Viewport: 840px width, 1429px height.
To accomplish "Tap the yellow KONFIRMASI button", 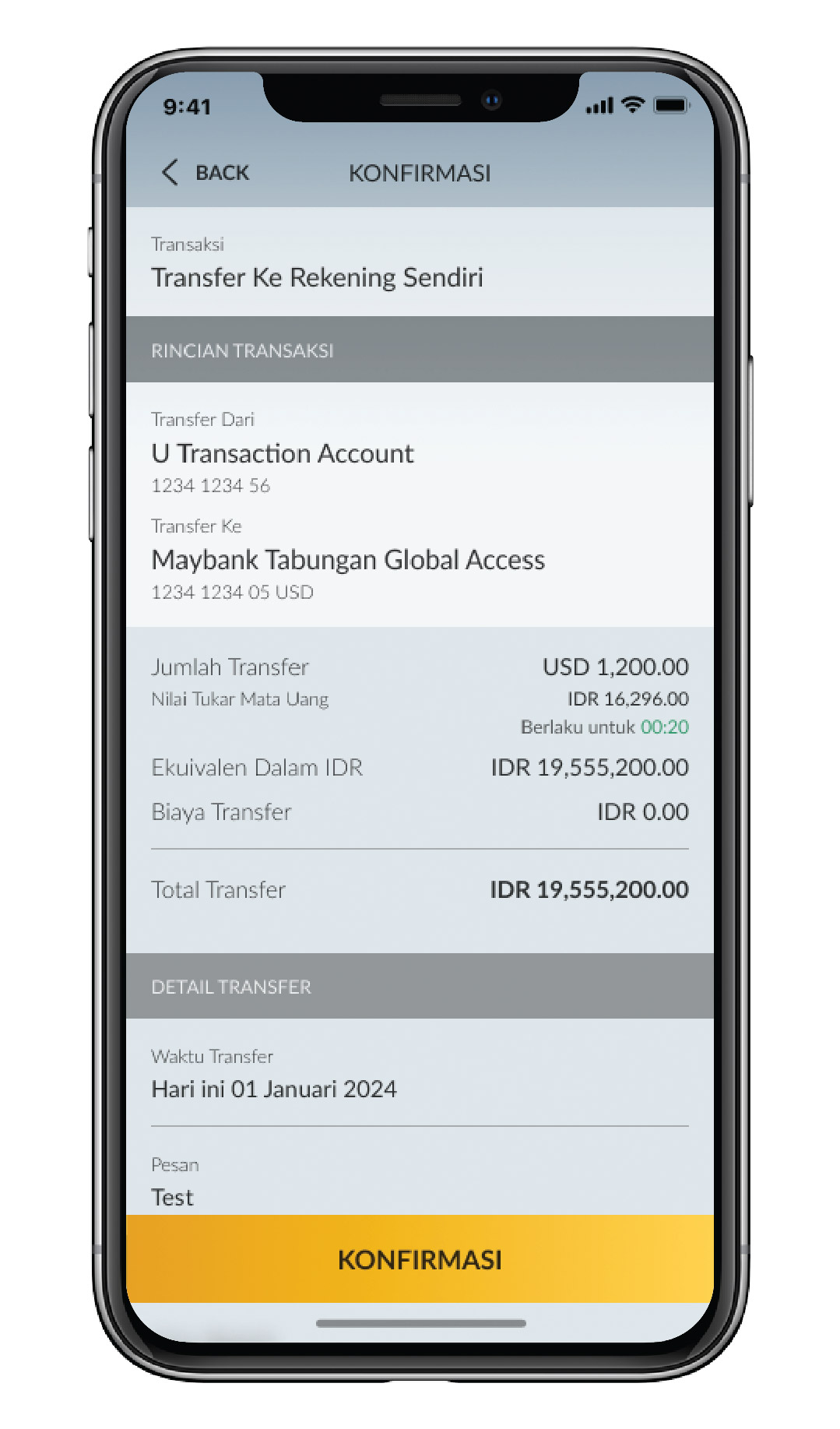I will [420, 1258].
